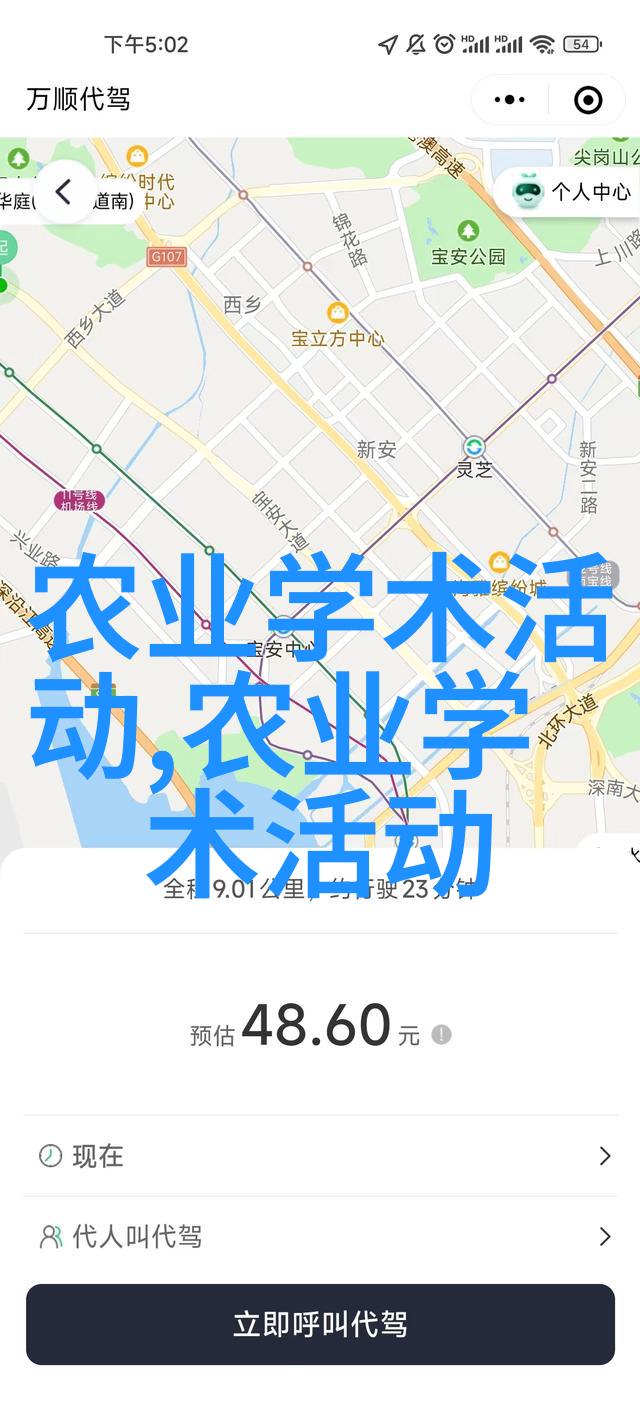Open the mini-program more options menu
This screenshot has height=1422, width=640.
click(x=510, y=99)
